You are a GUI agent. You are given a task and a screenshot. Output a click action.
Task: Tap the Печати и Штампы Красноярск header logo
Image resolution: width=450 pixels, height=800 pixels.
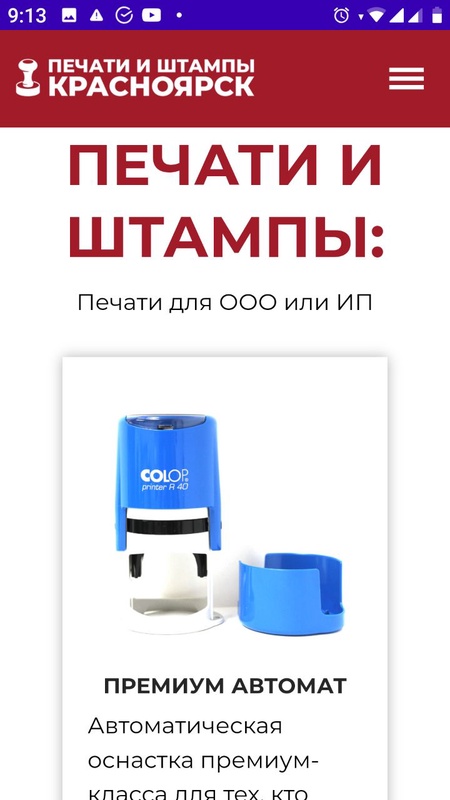135,78
